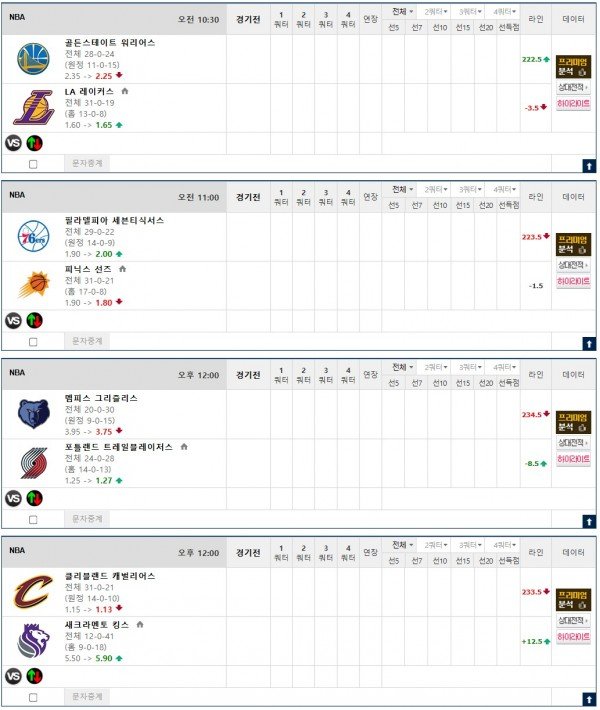Watch 하이라이트 for the Grizzlies vs Trail Blazers game
600x710 pixels.
(573, 459)
